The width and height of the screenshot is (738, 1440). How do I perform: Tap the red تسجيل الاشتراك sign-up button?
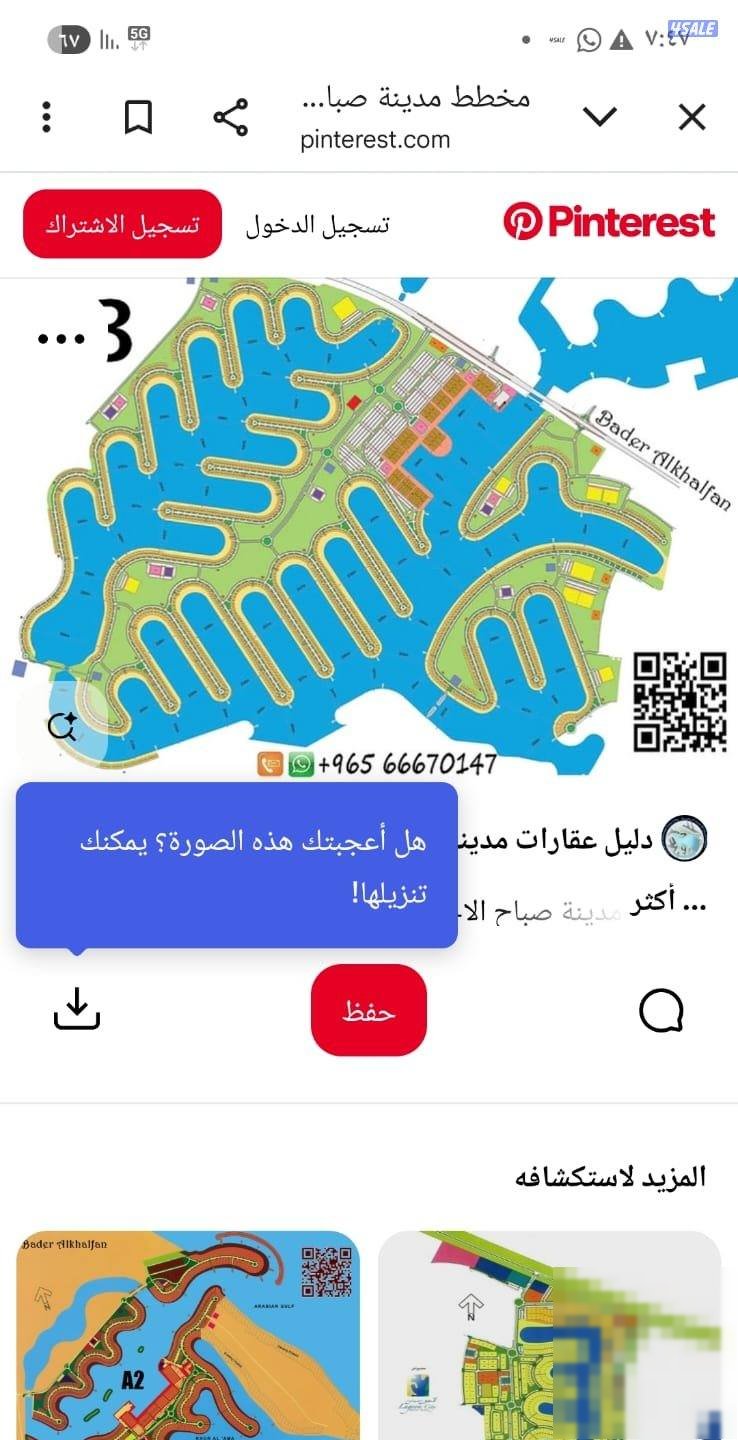pos(122,224)
